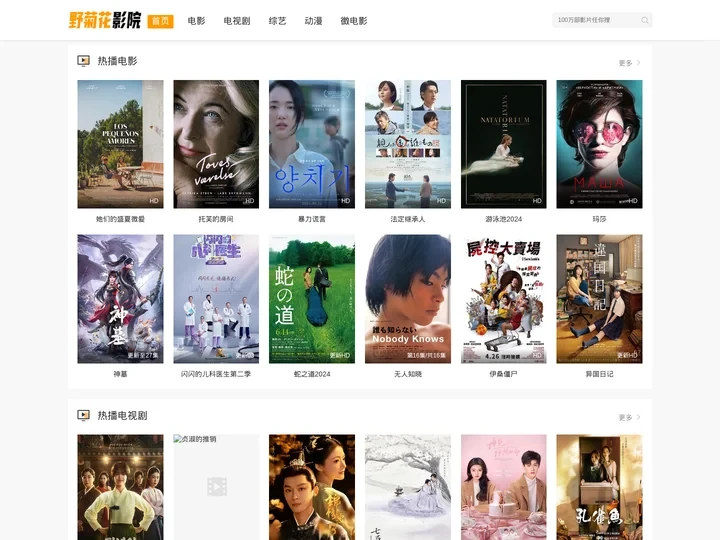The image size is (720, 540).
Task: Return to the 首页 tab
Action: coord(160,20)
